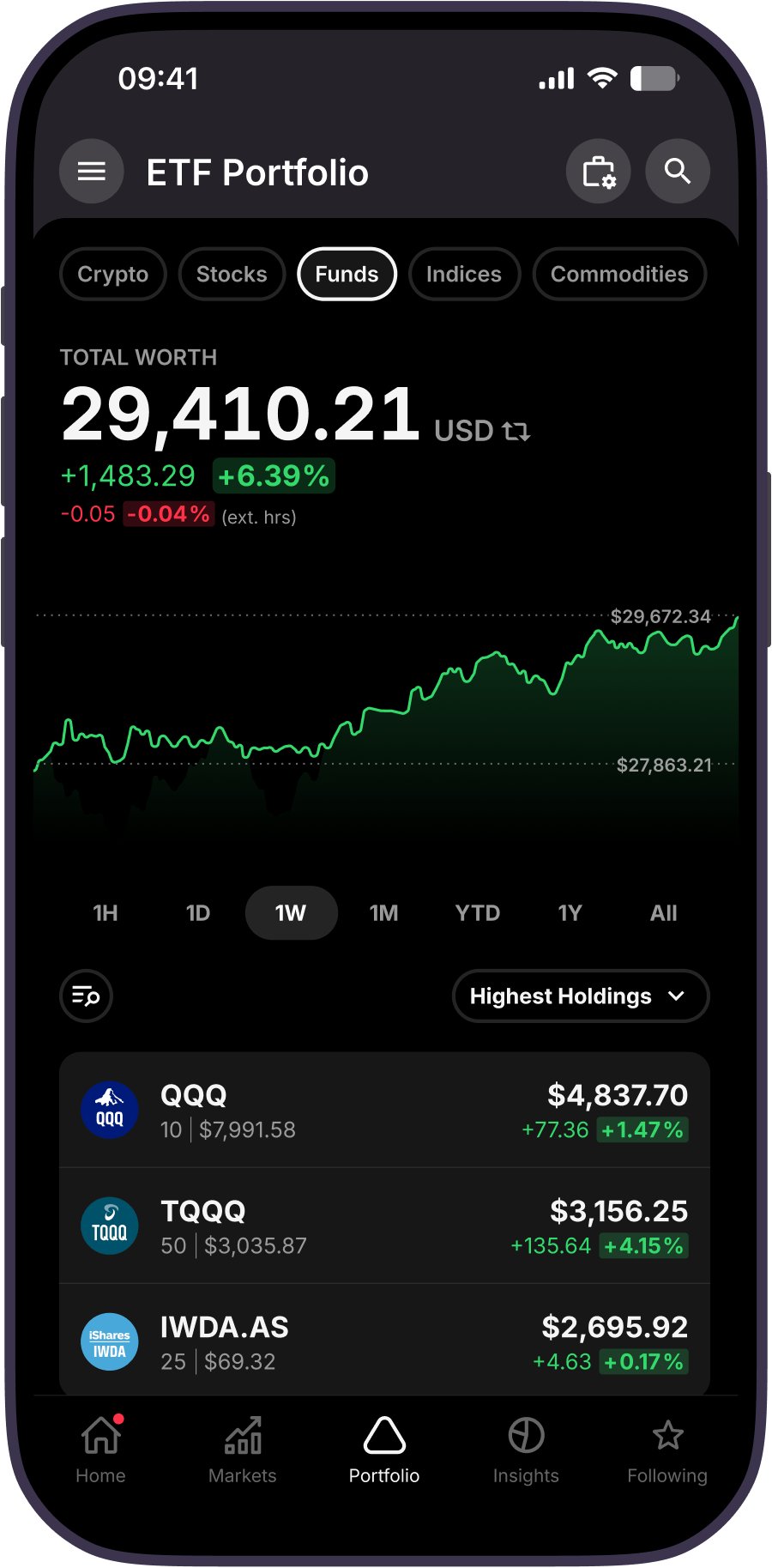Open the portfolio settings briefcase icon
The height and width of the screenshot is (1568, 772).
[598, 171]
